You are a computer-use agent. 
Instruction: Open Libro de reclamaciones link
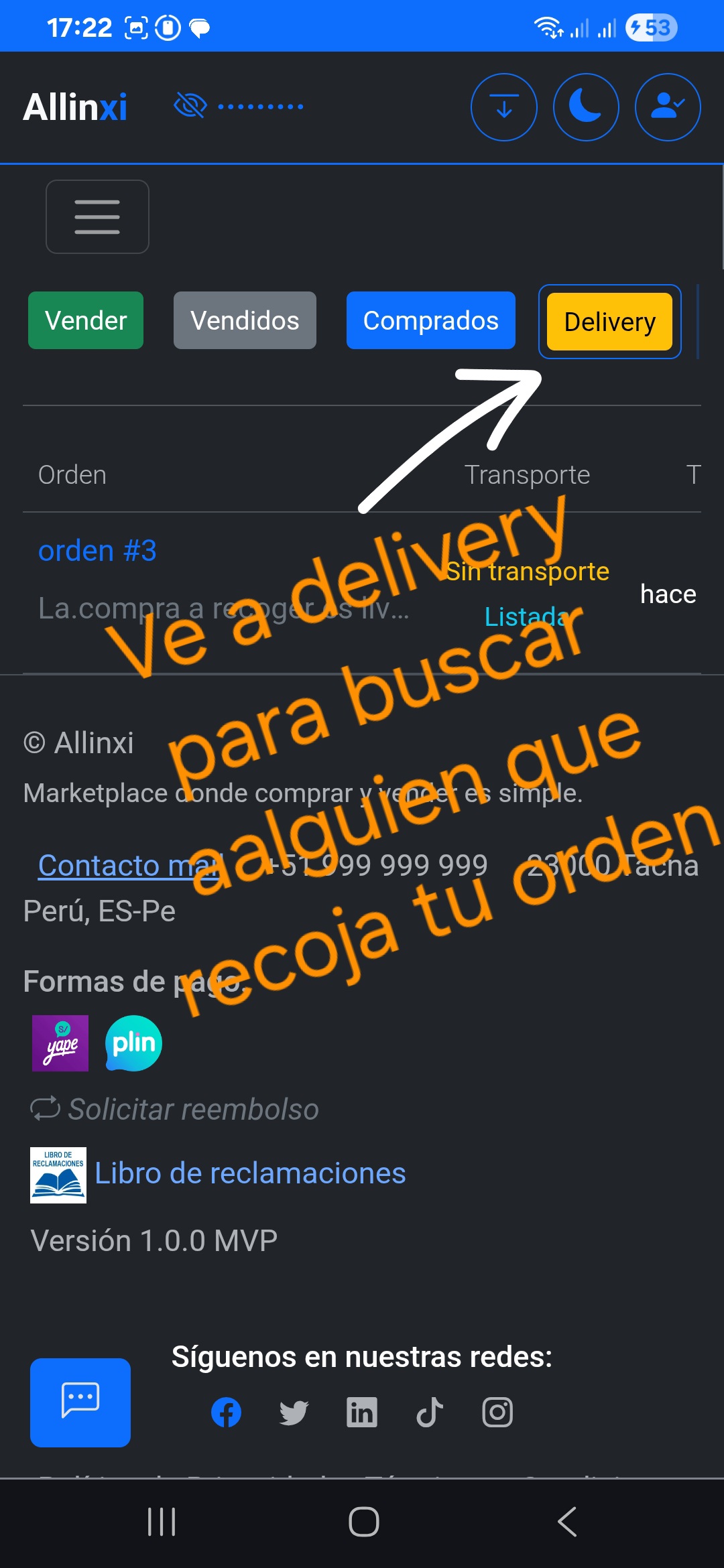pos(249,1173)
